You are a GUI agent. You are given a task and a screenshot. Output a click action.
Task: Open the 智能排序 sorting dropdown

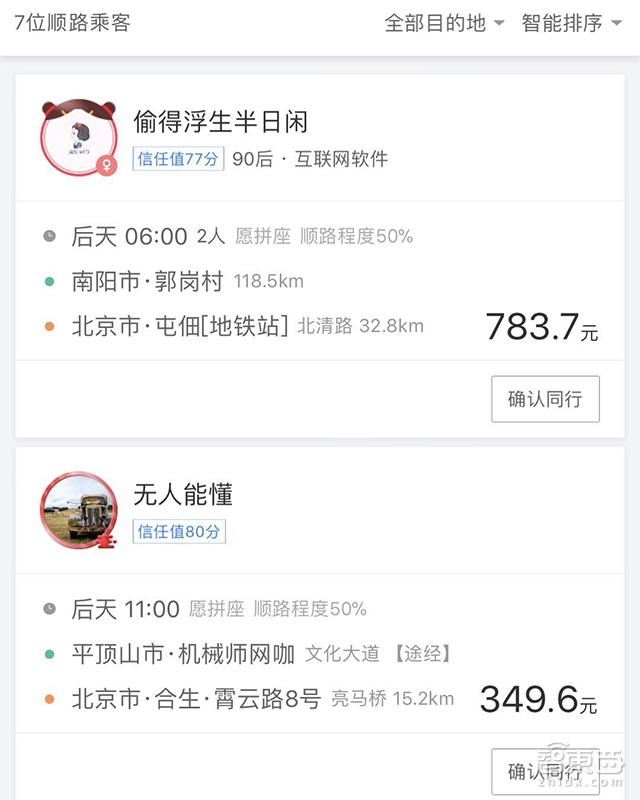[571, 22]
